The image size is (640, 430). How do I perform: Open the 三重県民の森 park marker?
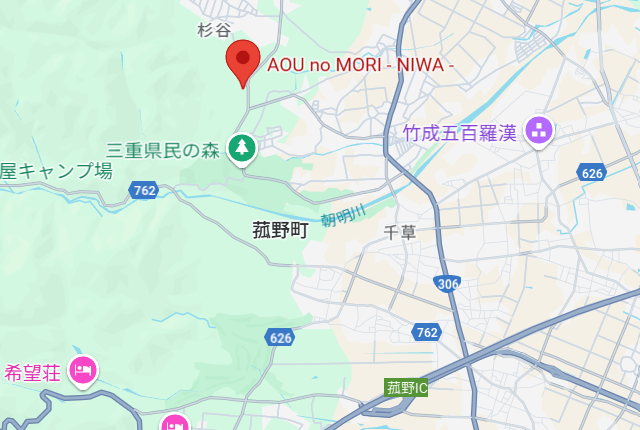pos(242,150)
